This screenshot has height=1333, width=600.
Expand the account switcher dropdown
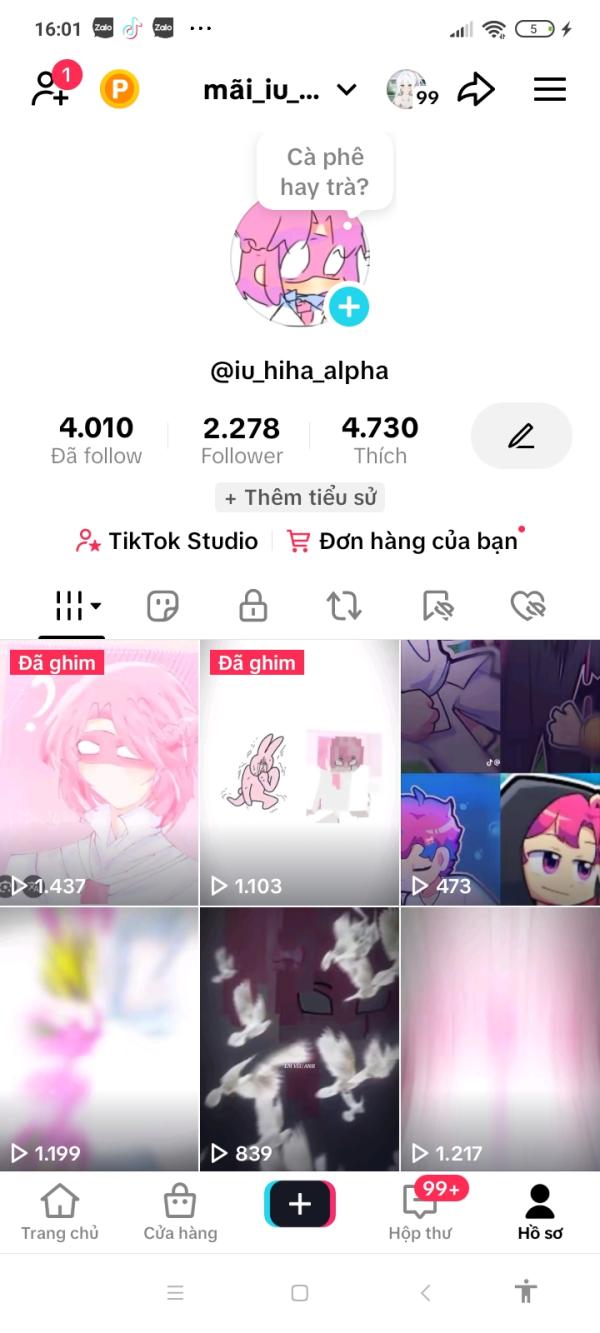click(346, 90)
